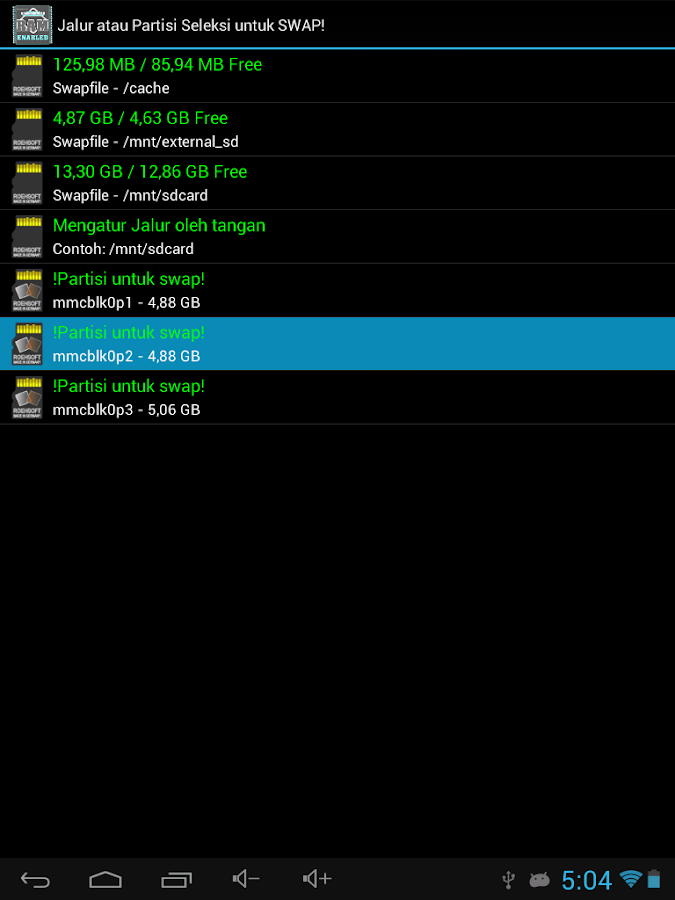Image resolution: width=675 pixels, height=900 pixels.
Task: Choose partition mmcblk0p2 for swap
Action: (x=337, y=344)
